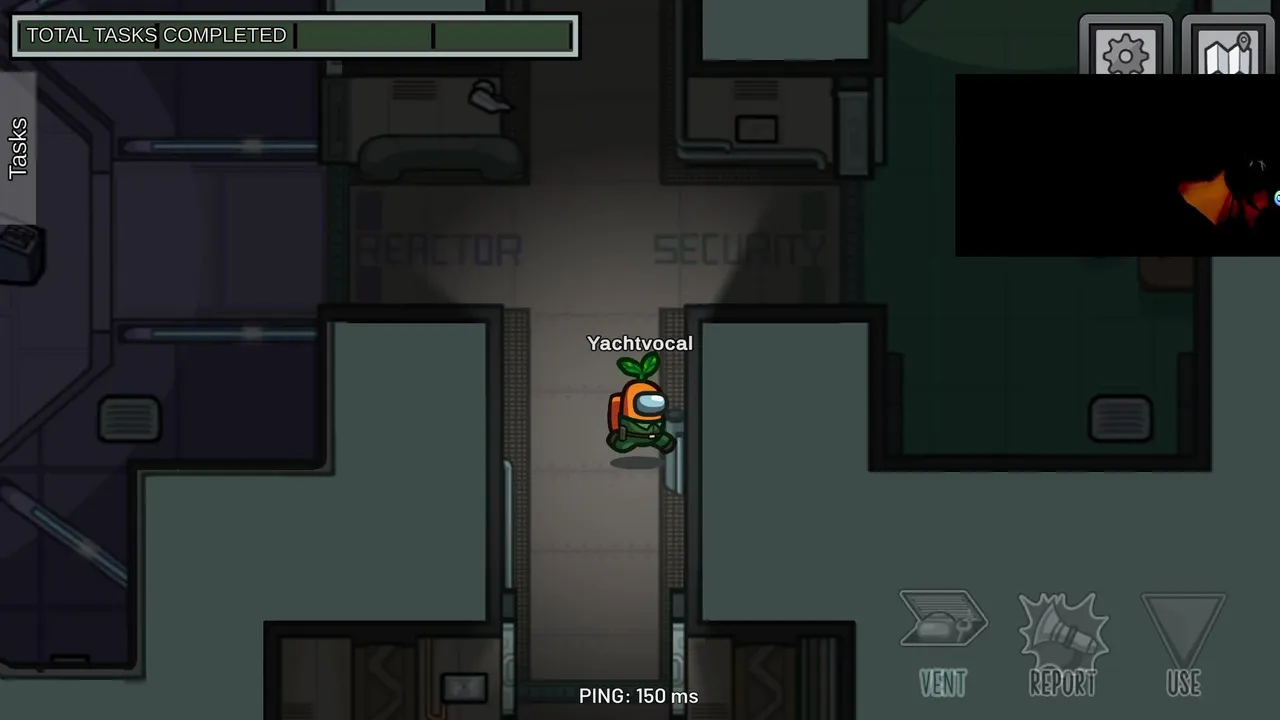The image size is (1280, 720).
Task: Tap the Use action button
Action: pos(1183,642)
